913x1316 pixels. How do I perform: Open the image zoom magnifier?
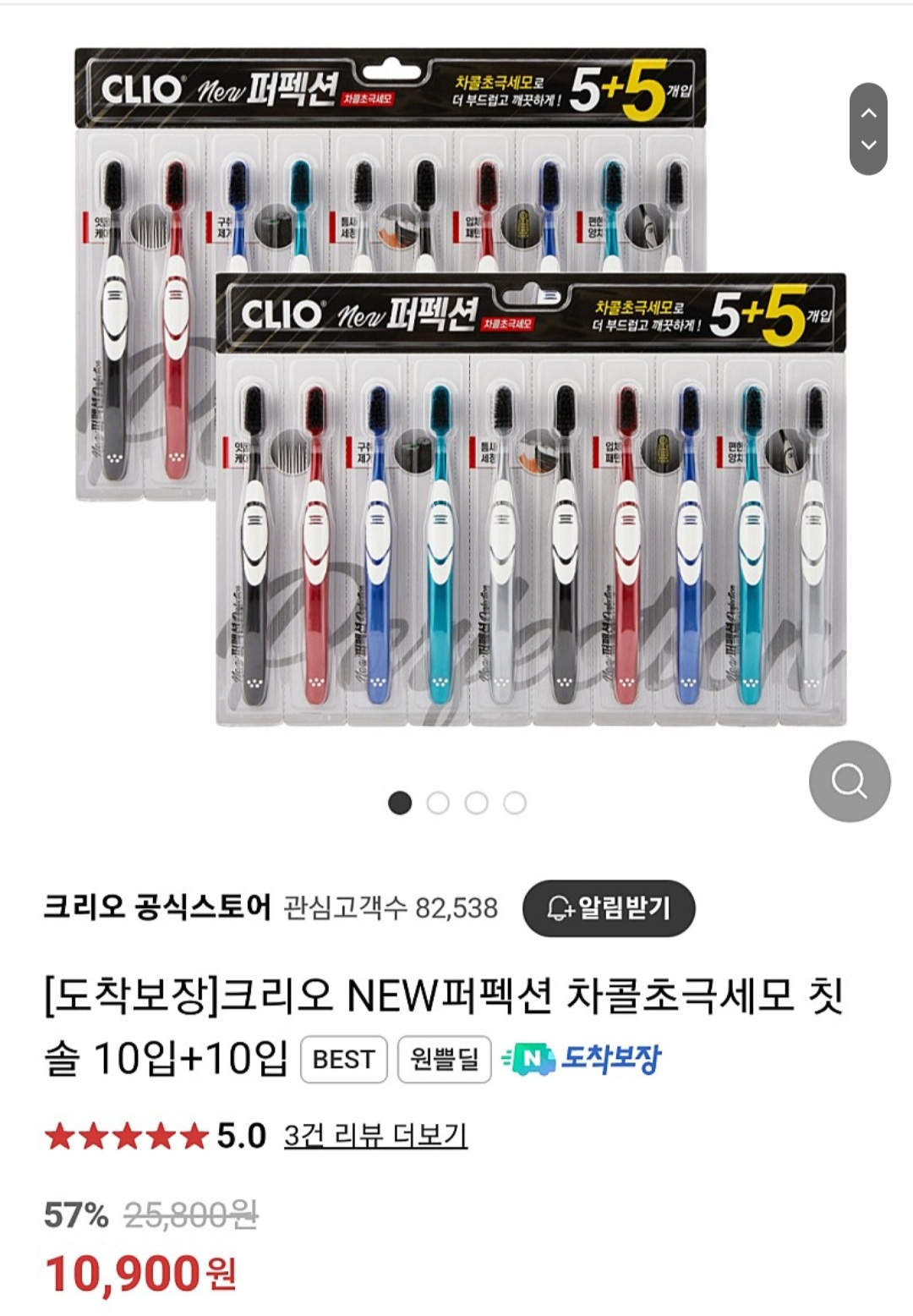849,781
